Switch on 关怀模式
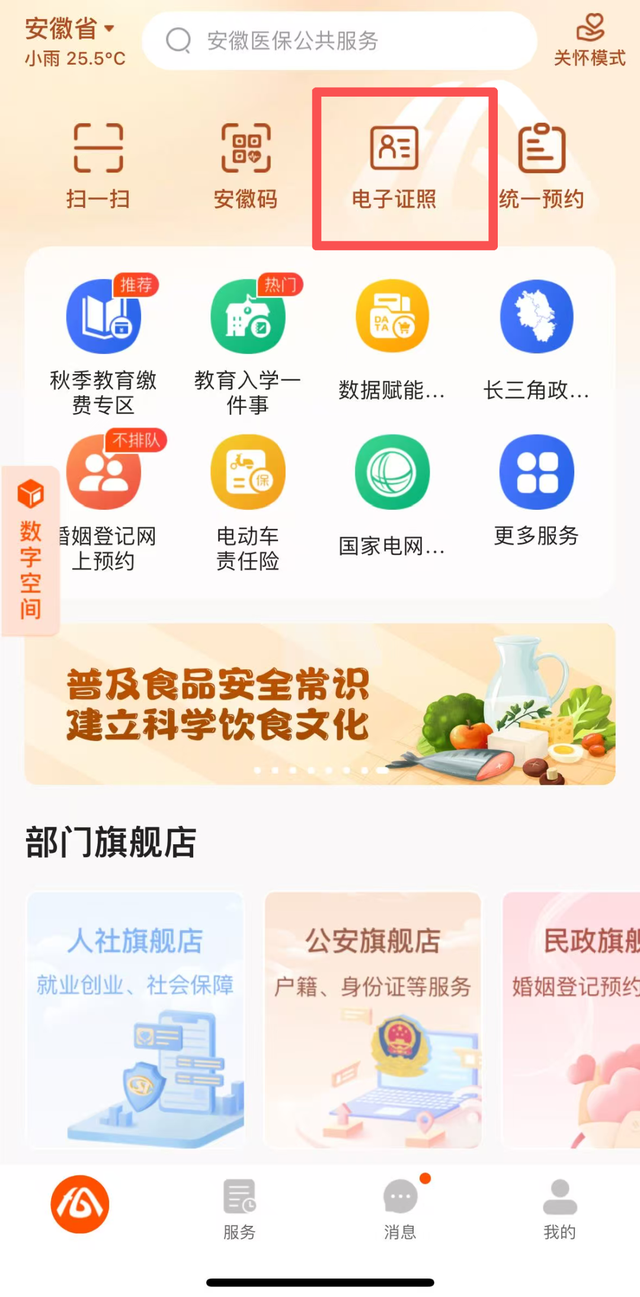640x1297 pixels. tap(589, 40)
